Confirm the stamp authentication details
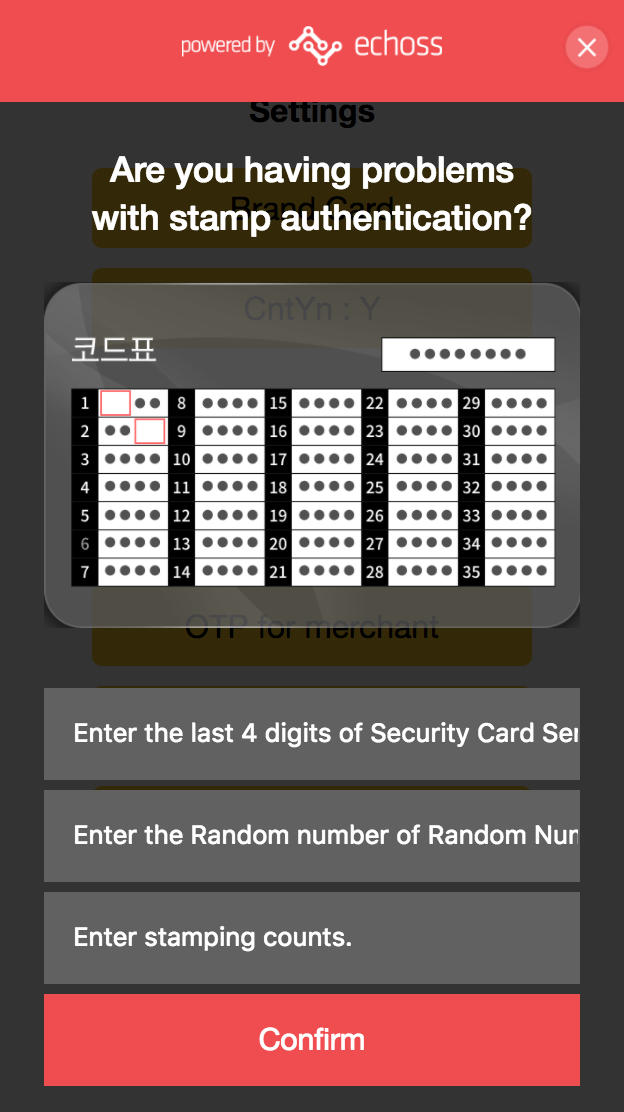The width and height of the screenshot is (624, 1112). 312,1040
